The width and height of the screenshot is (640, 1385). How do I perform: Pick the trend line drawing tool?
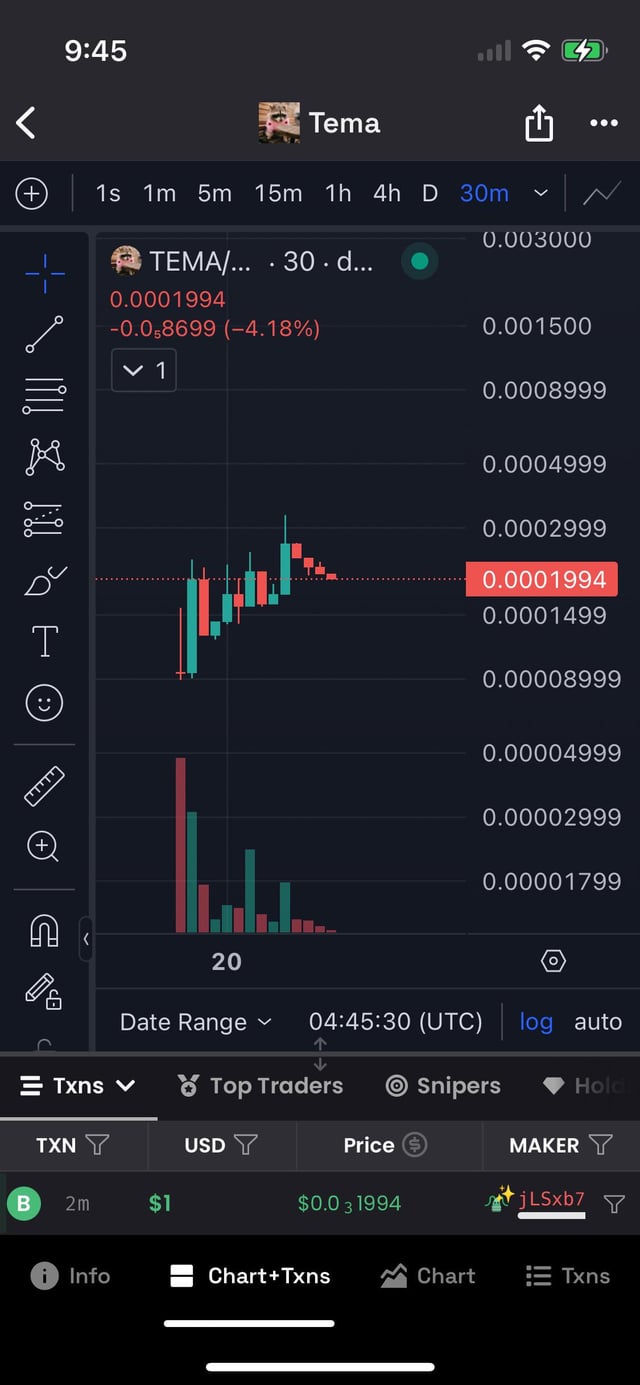coord(44,335)
